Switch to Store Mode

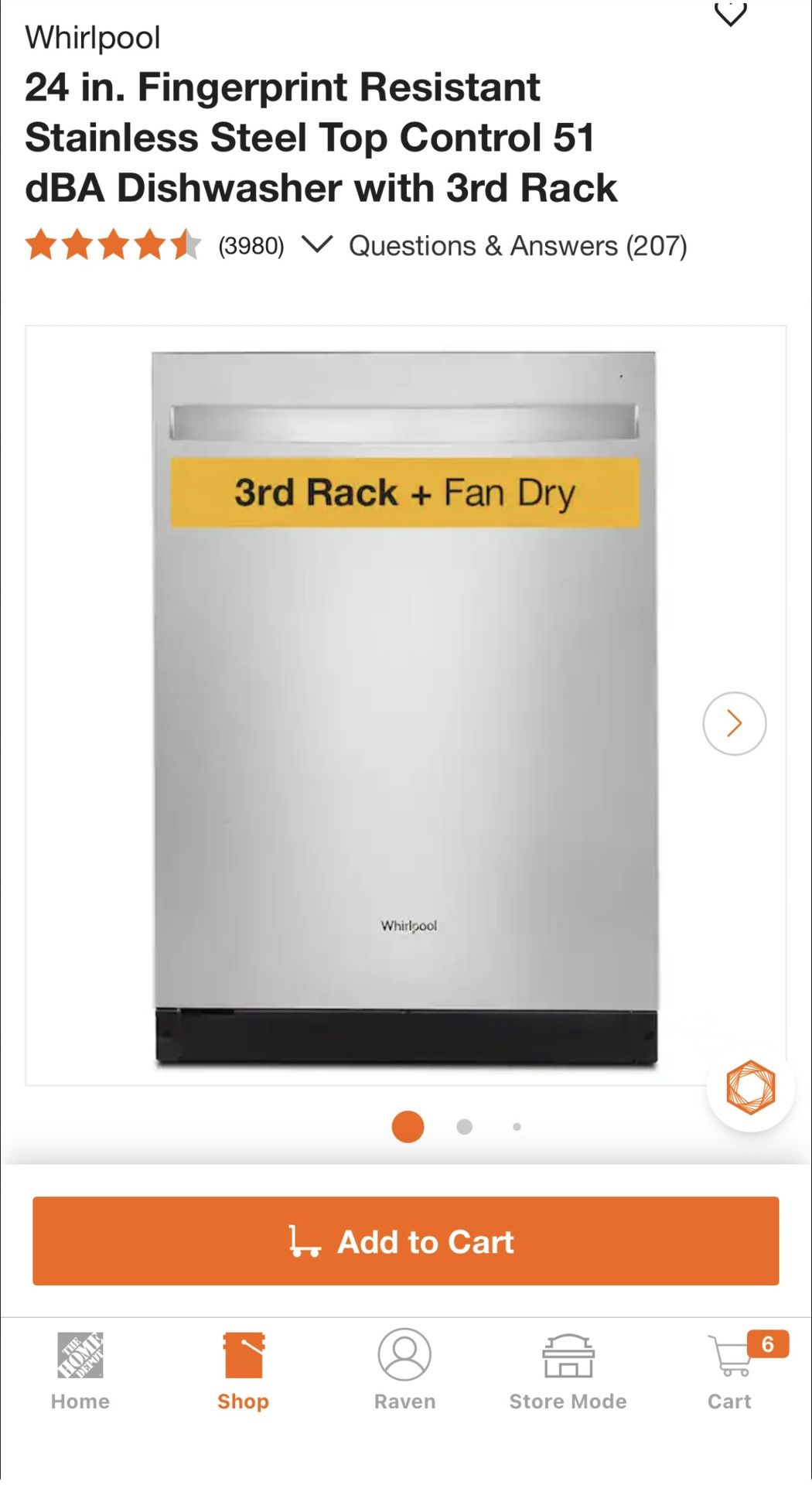568,1371
